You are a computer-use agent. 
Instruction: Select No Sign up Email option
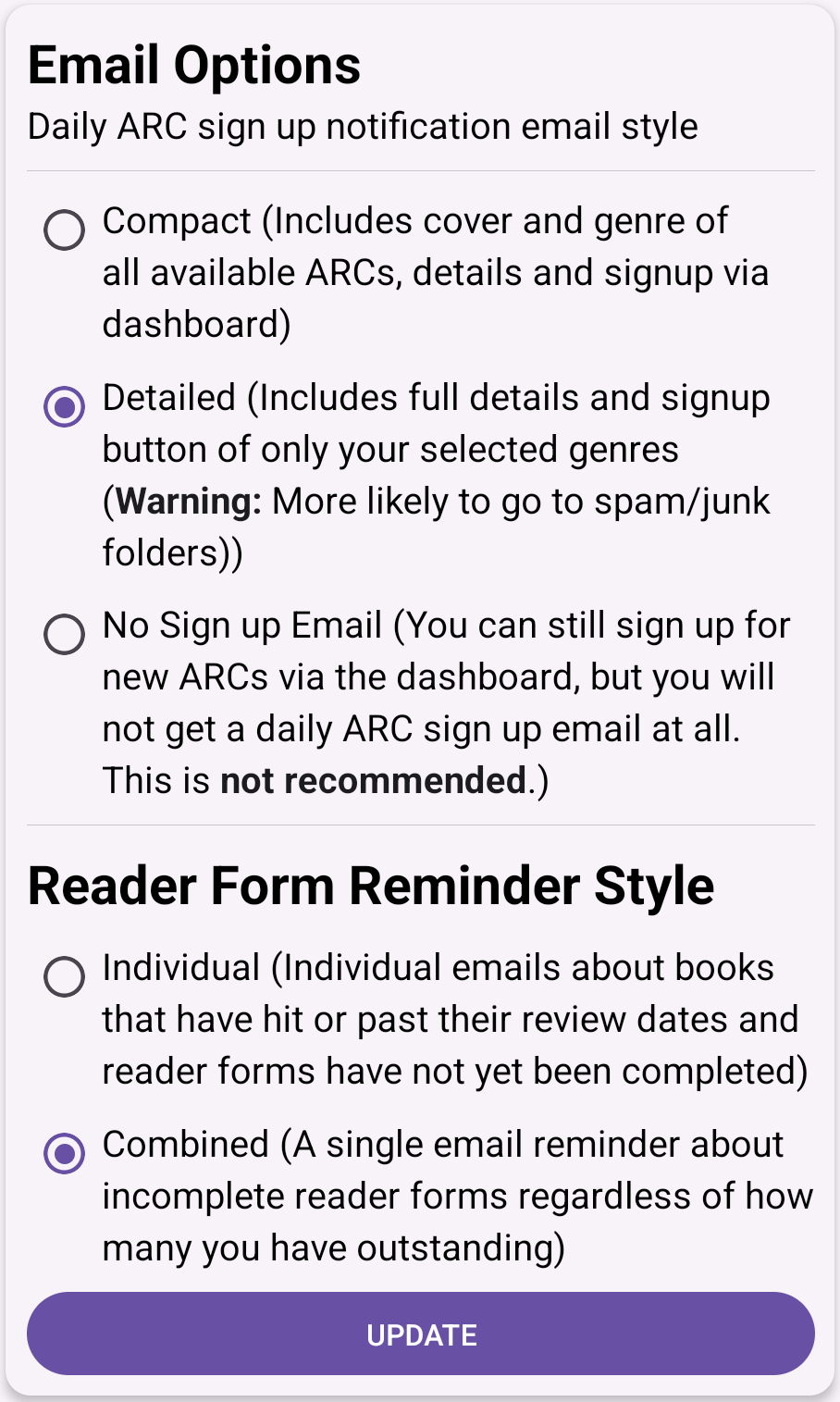pyautogui.click(x=63, y=636)
